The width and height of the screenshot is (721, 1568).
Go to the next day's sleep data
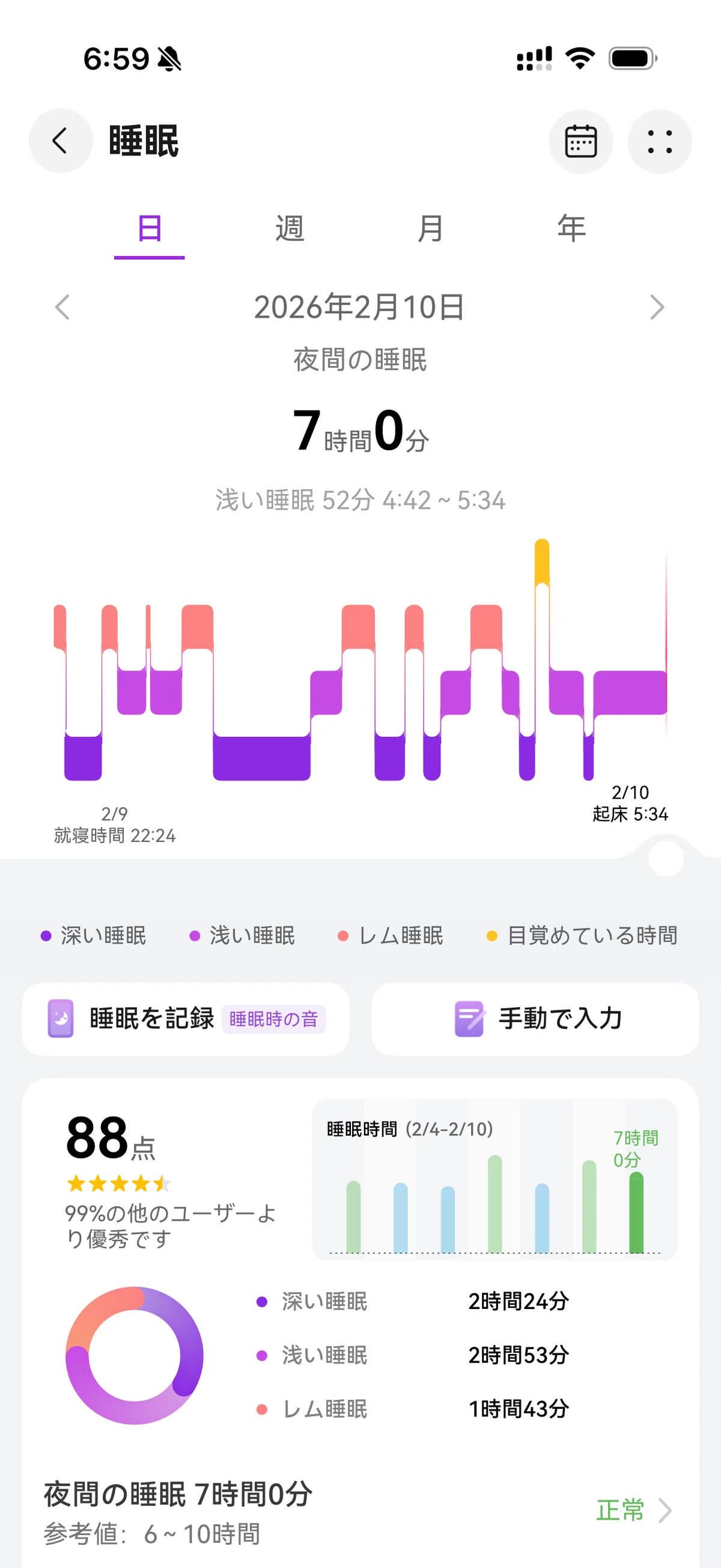coord(657,307)
